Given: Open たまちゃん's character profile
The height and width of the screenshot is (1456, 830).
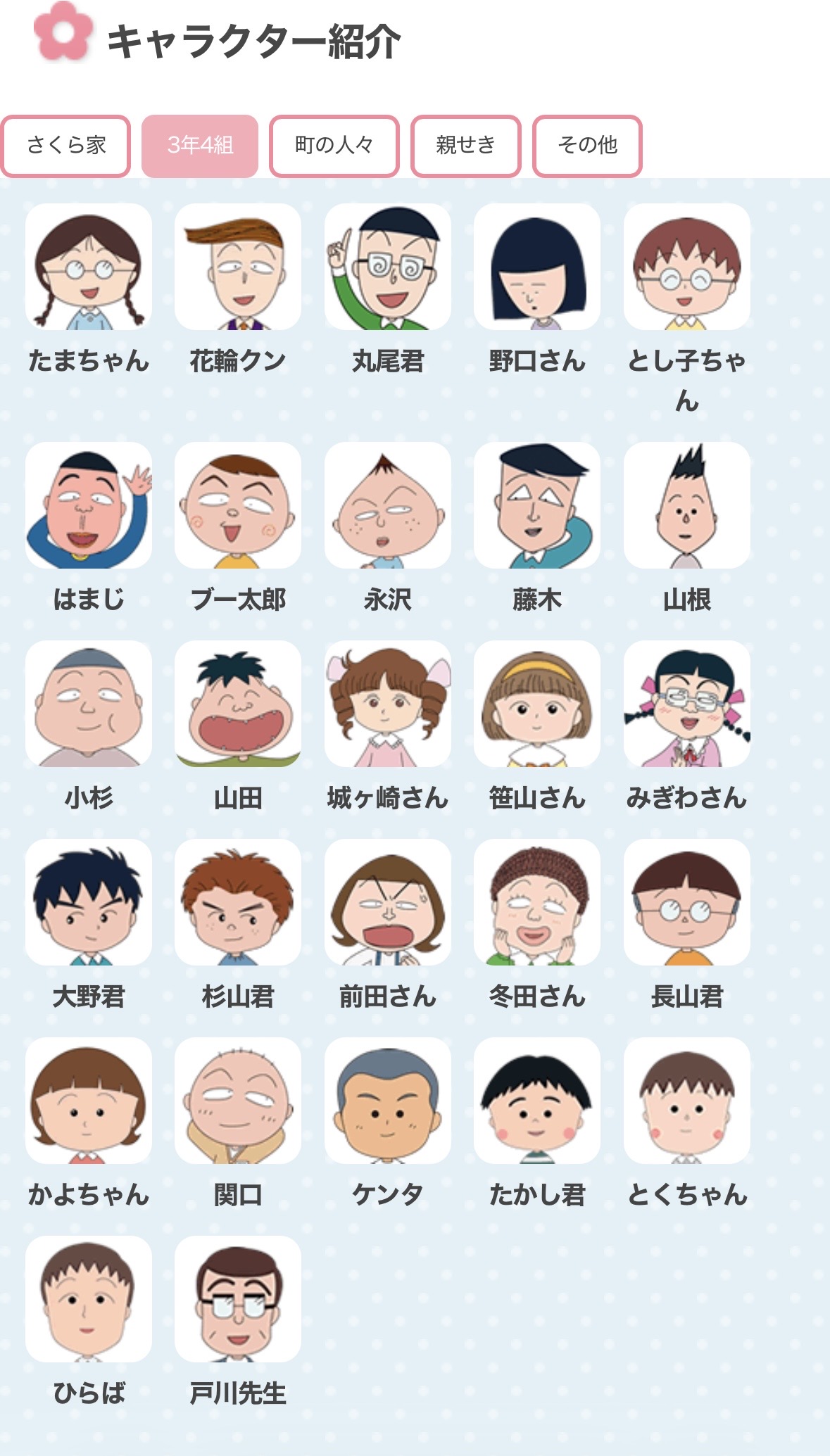Looking at the screenshot, I should coord(89,267).
